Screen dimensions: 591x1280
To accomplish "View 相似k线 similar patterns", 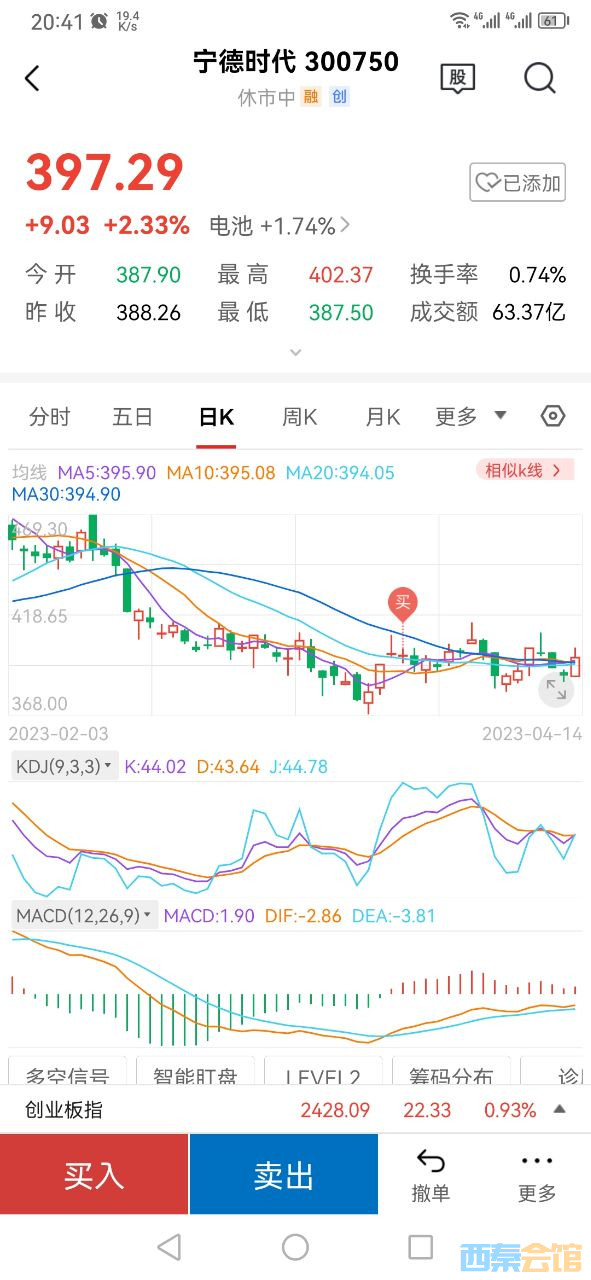I will point(525,470).
